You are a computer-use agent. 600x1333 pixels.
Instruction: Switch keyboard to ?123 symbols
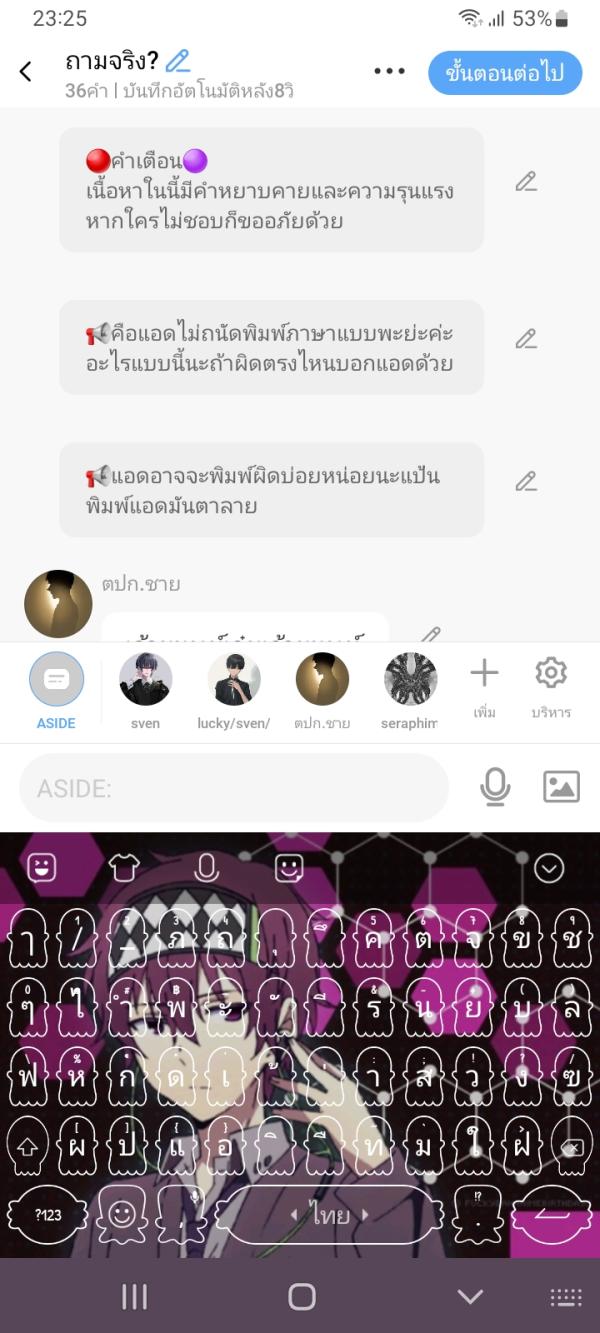47,1214
